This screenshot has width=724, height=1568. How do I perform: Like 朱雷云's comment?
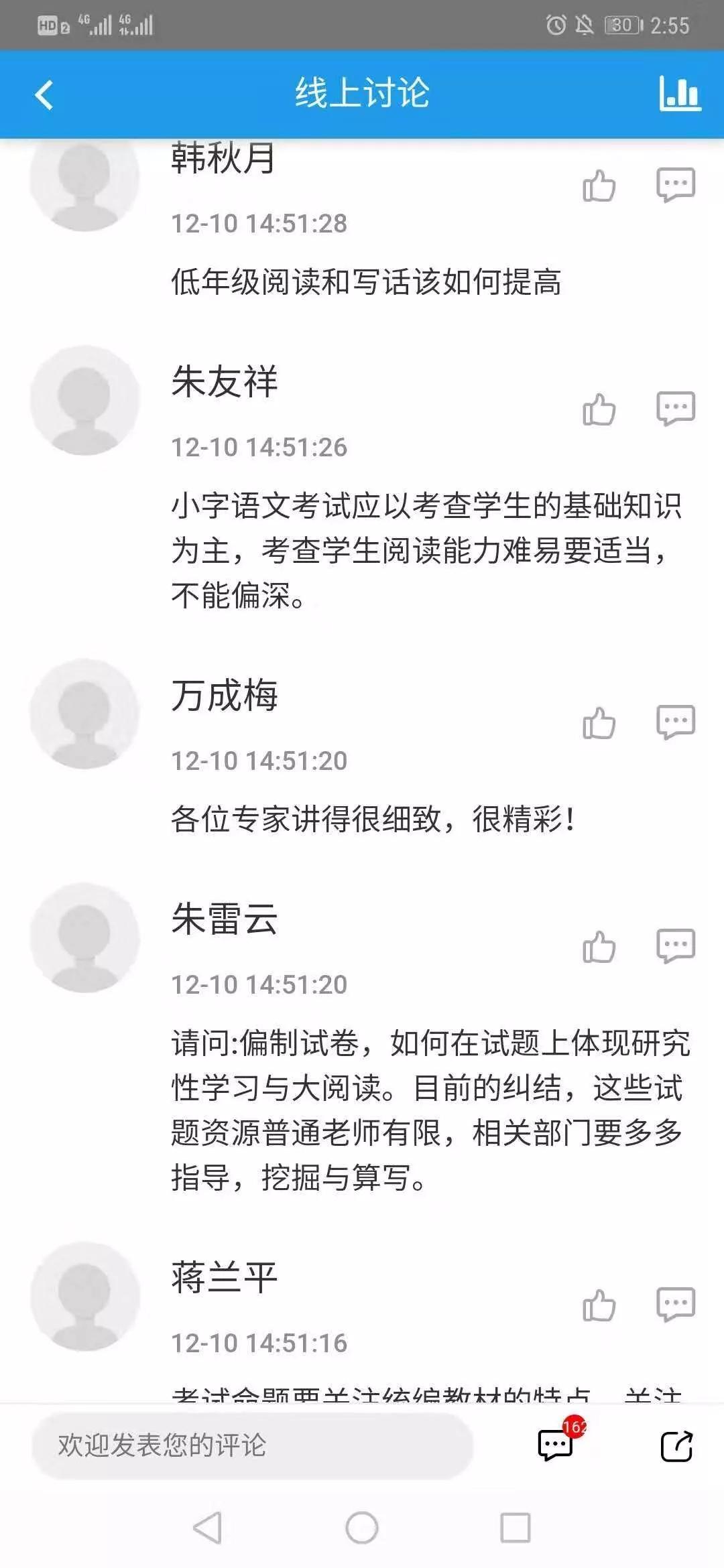599,947
